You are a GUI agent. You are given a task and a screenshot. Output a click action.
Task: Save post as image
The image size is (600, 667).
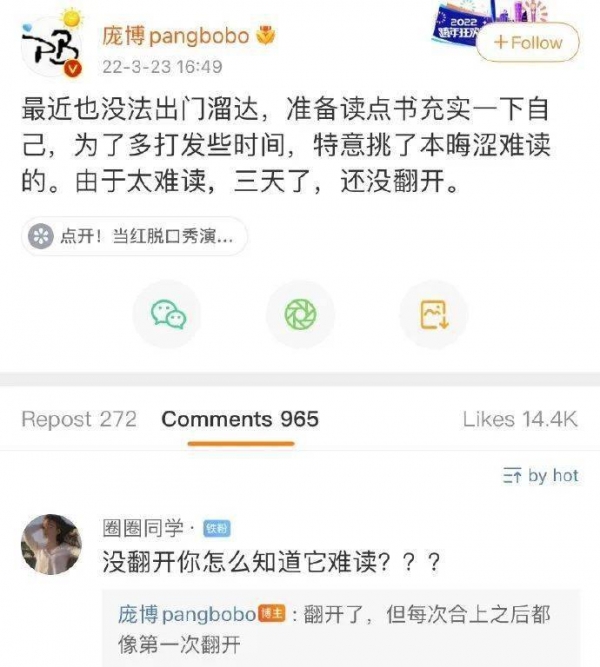point(433,315)
